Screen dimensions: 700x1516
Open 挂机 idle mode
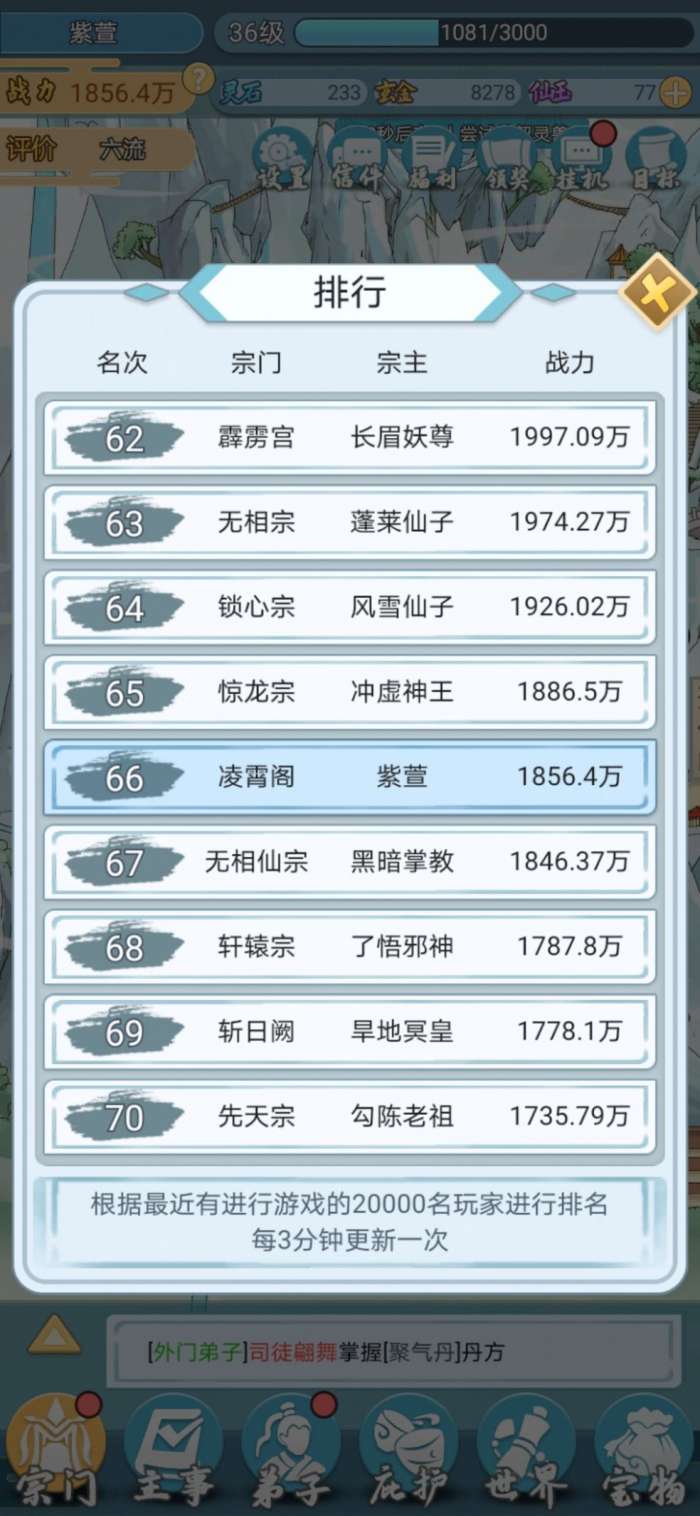pos(580,162)
